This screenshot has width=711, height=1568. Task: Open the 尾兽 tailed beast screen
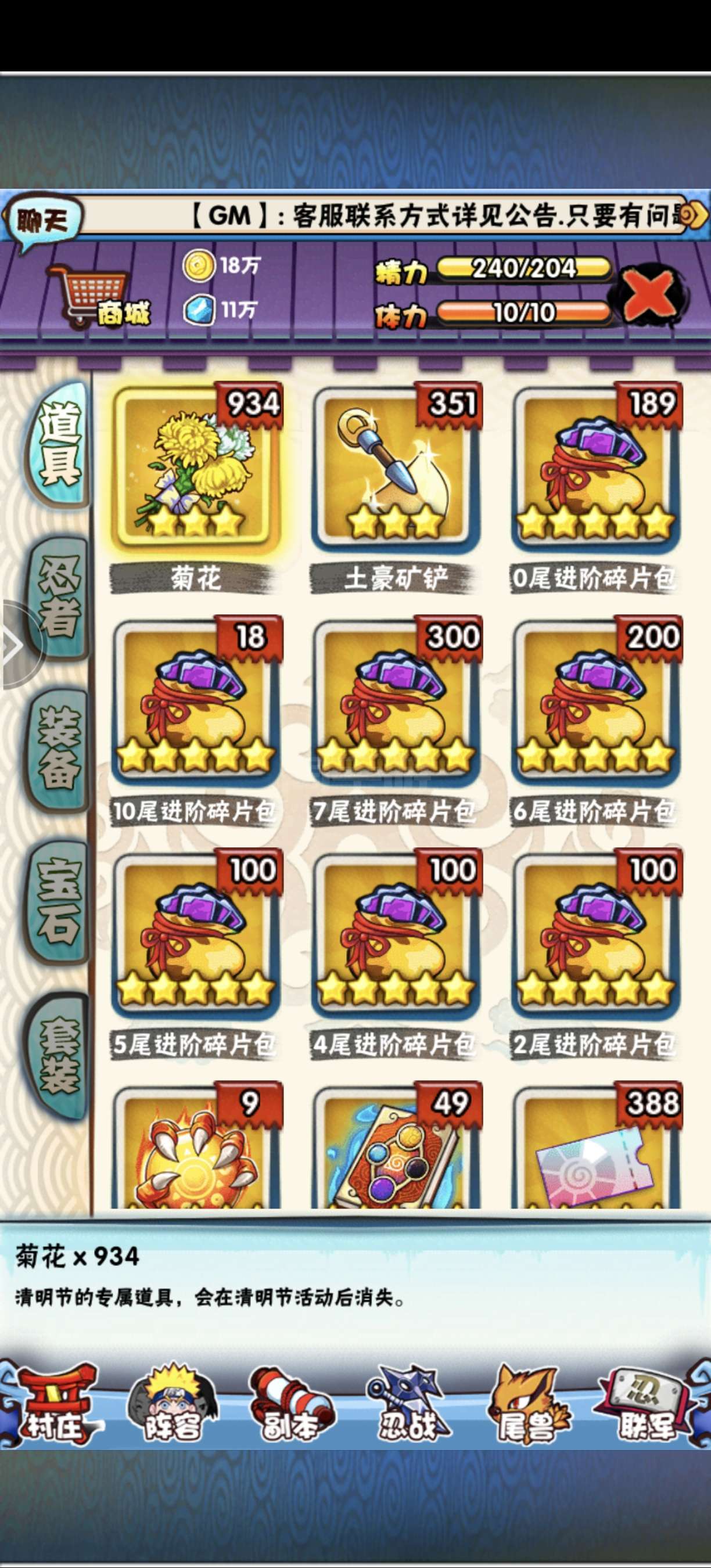pos(527,1407)
